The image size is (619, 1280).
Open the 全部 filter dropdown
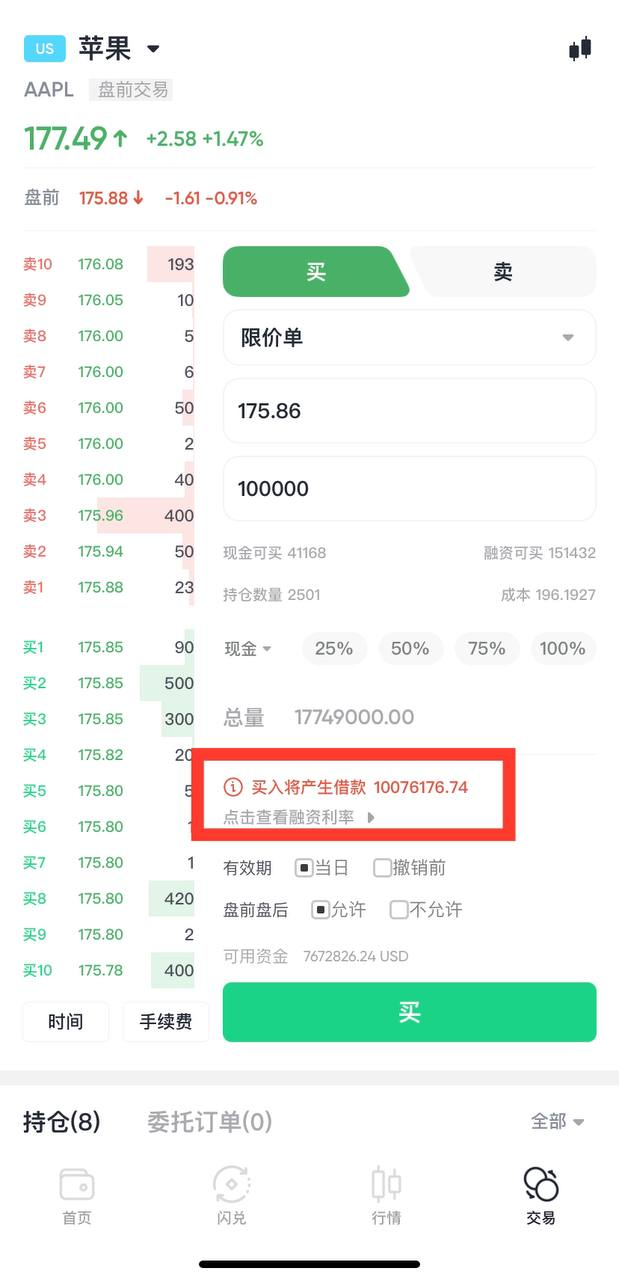click(558, 1122)
